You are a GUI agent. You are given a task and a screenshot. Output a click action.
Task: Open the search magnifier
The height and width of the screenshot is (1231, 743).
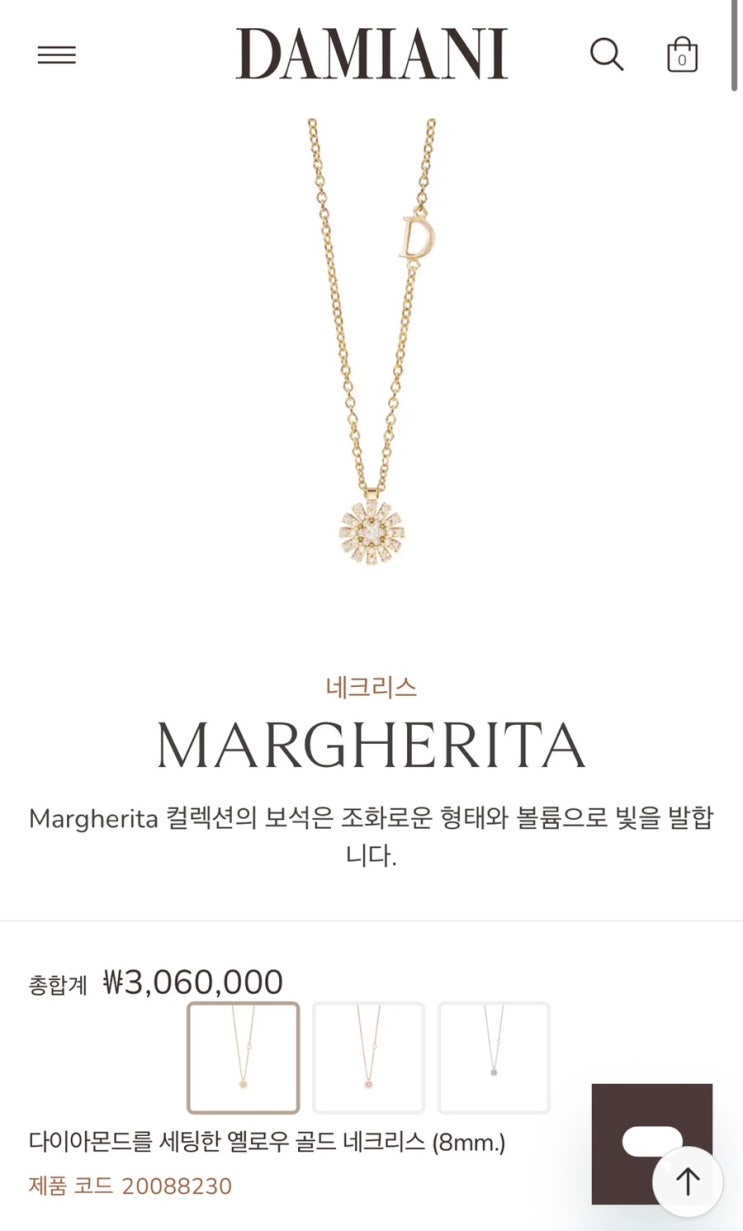tap(606, 54)
